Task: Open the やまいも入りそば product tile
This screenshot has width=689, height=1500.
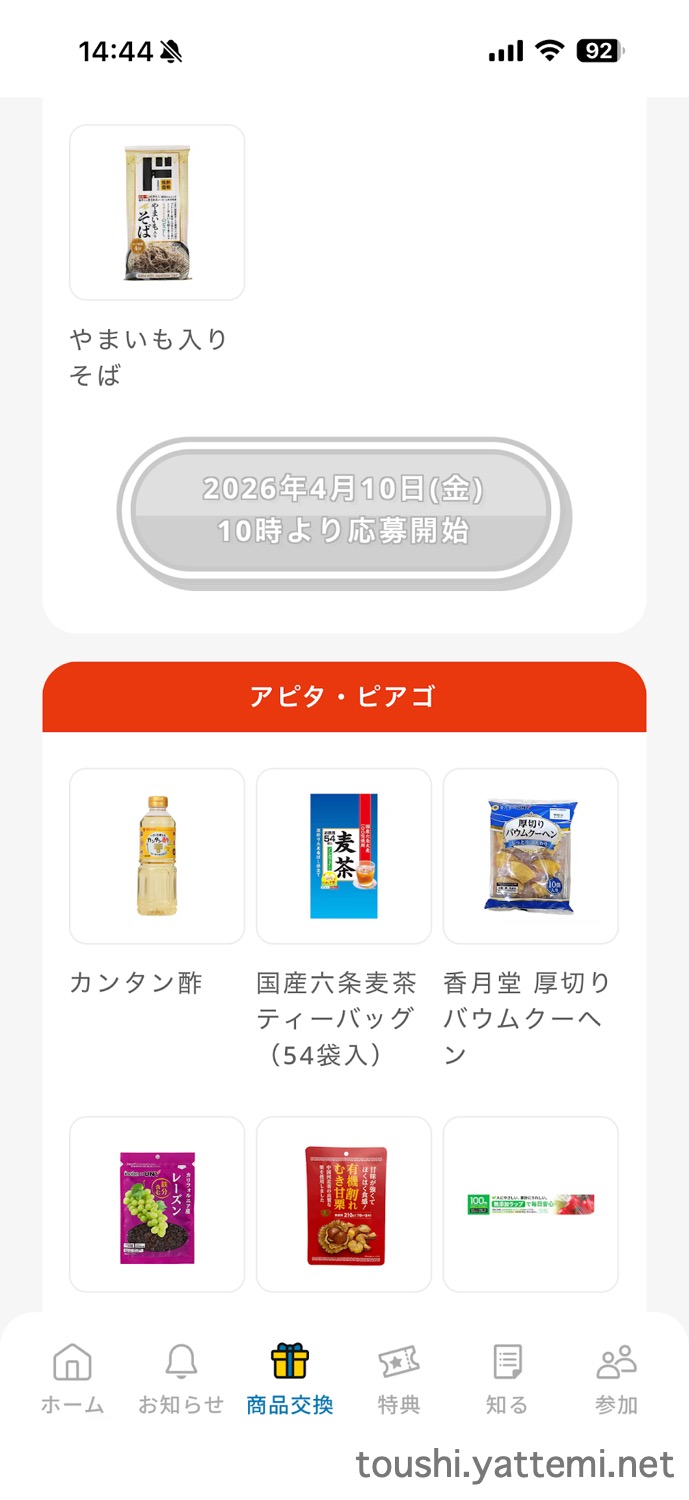Action: [157, 213]
